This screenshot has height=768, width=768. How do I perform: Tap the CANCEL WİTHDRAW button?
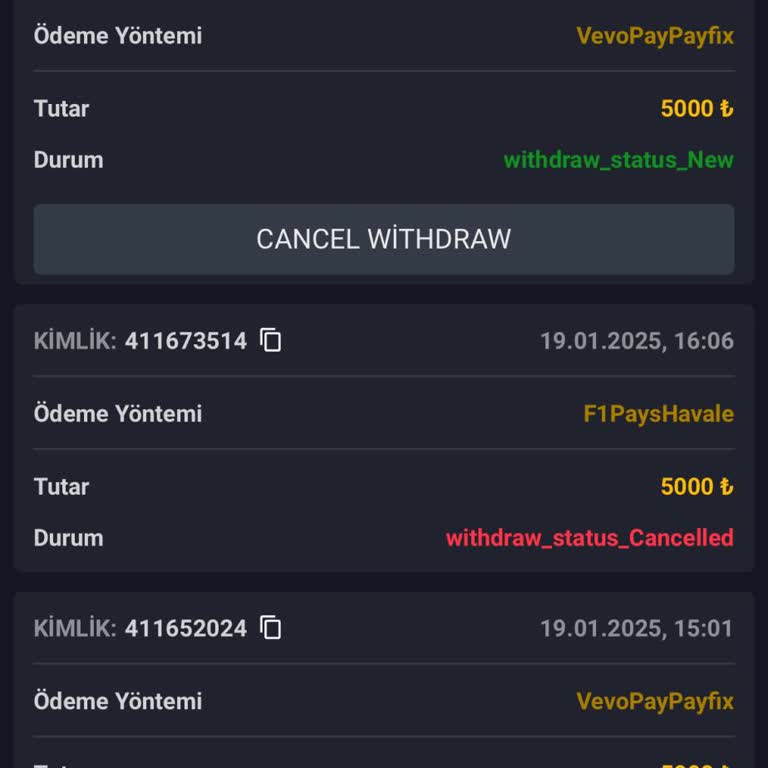[x=384, y=239]
